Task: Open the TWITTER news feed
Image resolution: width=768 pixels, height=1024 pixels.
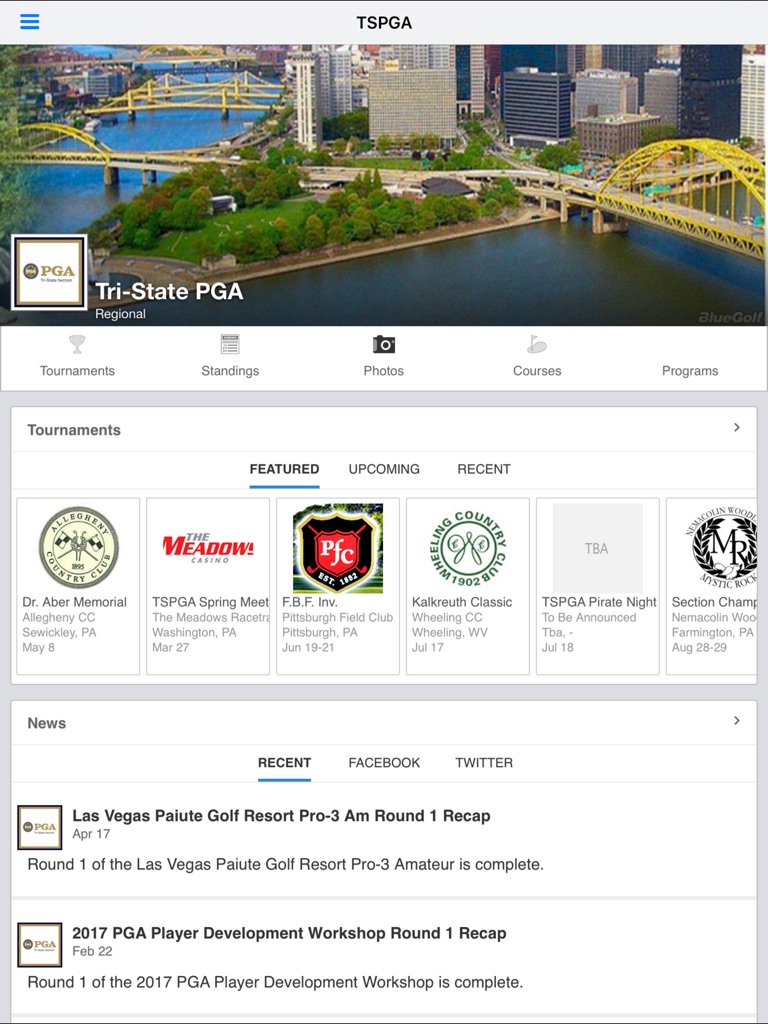Action: coord(484,761)
